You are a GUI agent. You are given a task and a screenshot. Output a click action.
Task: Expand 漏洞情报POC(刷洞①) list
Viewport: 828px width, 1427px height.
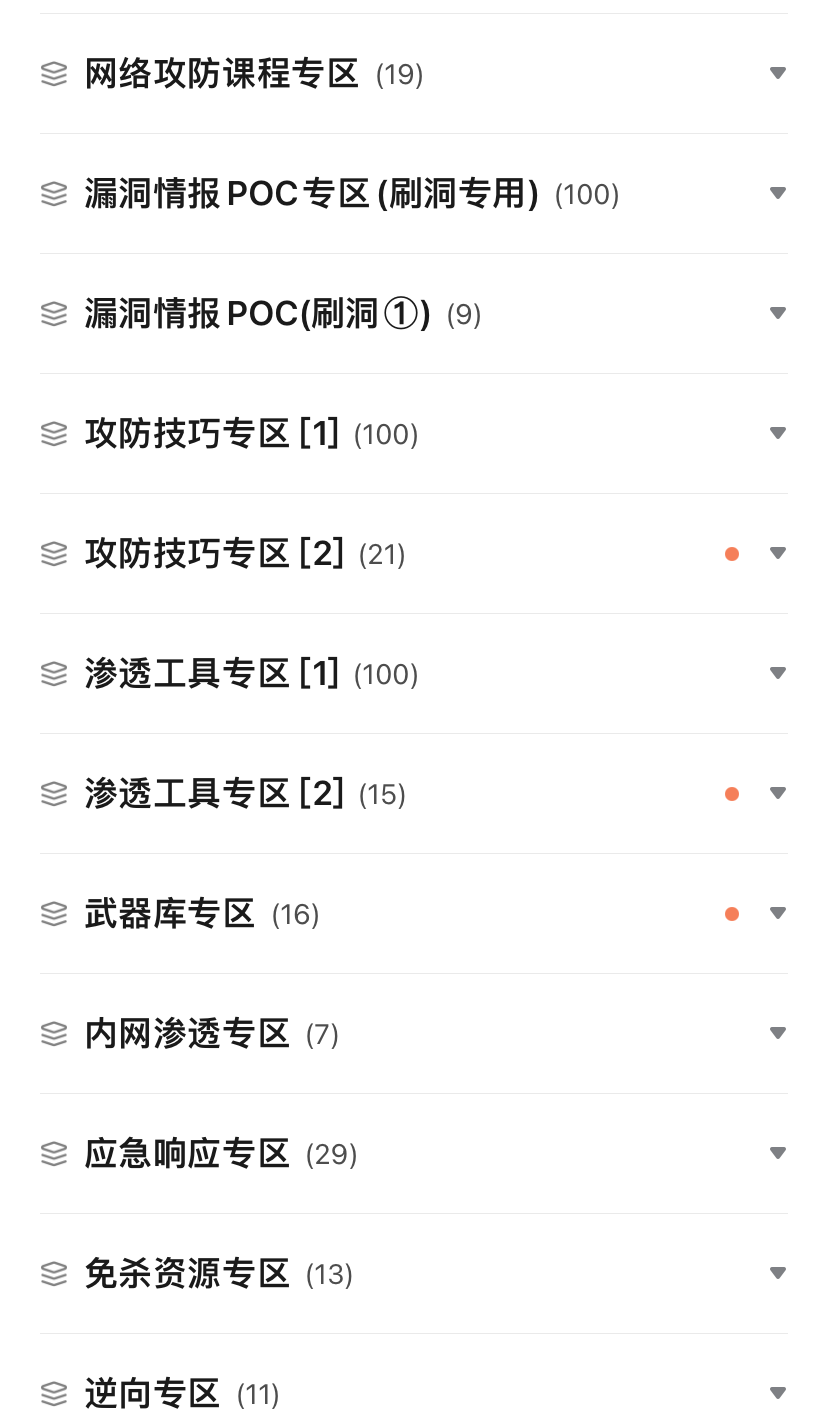tap(777, 313)
